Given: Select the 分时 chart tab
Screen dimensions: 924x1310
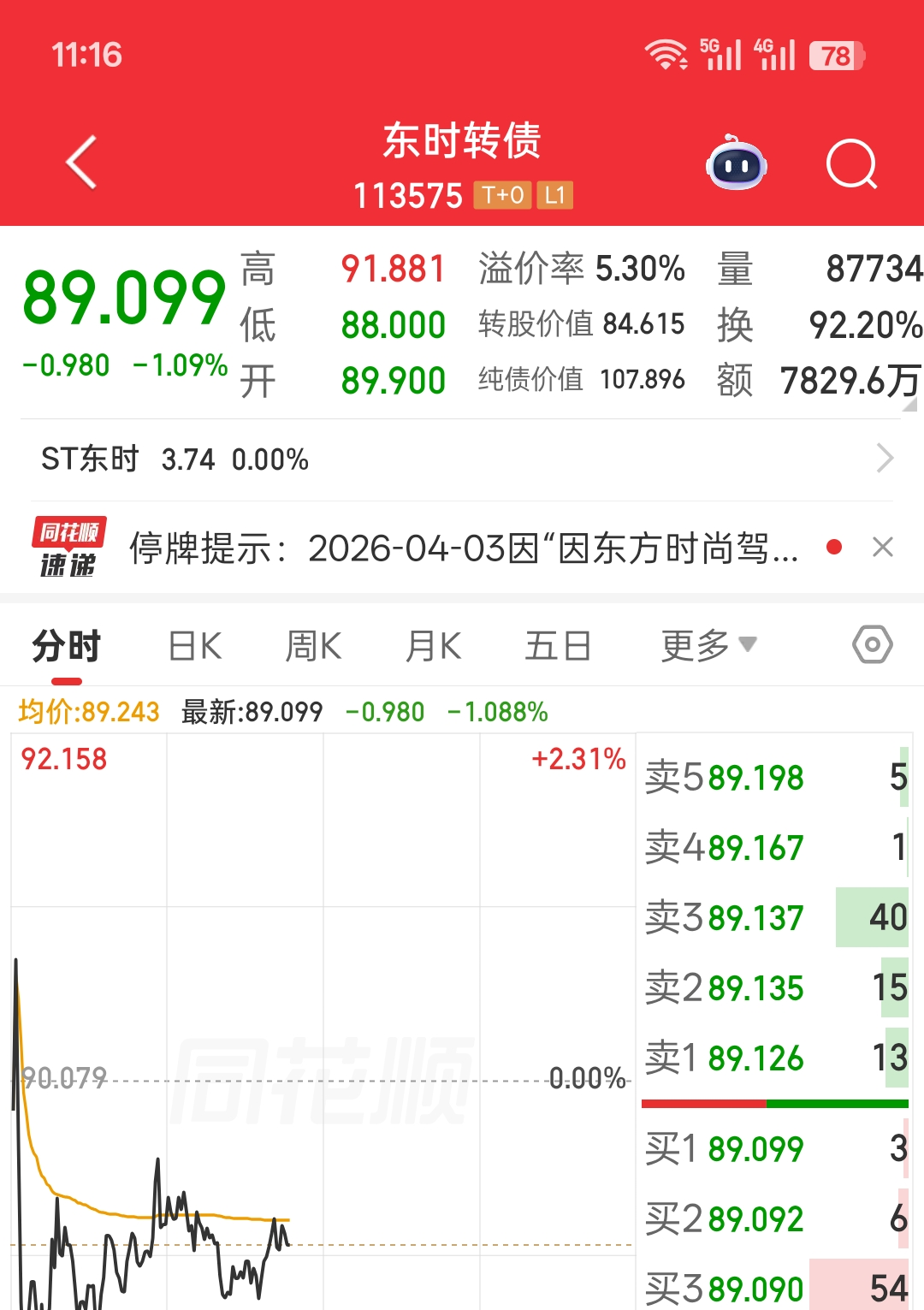Looking at the screenshot, I should coord(67,646).
